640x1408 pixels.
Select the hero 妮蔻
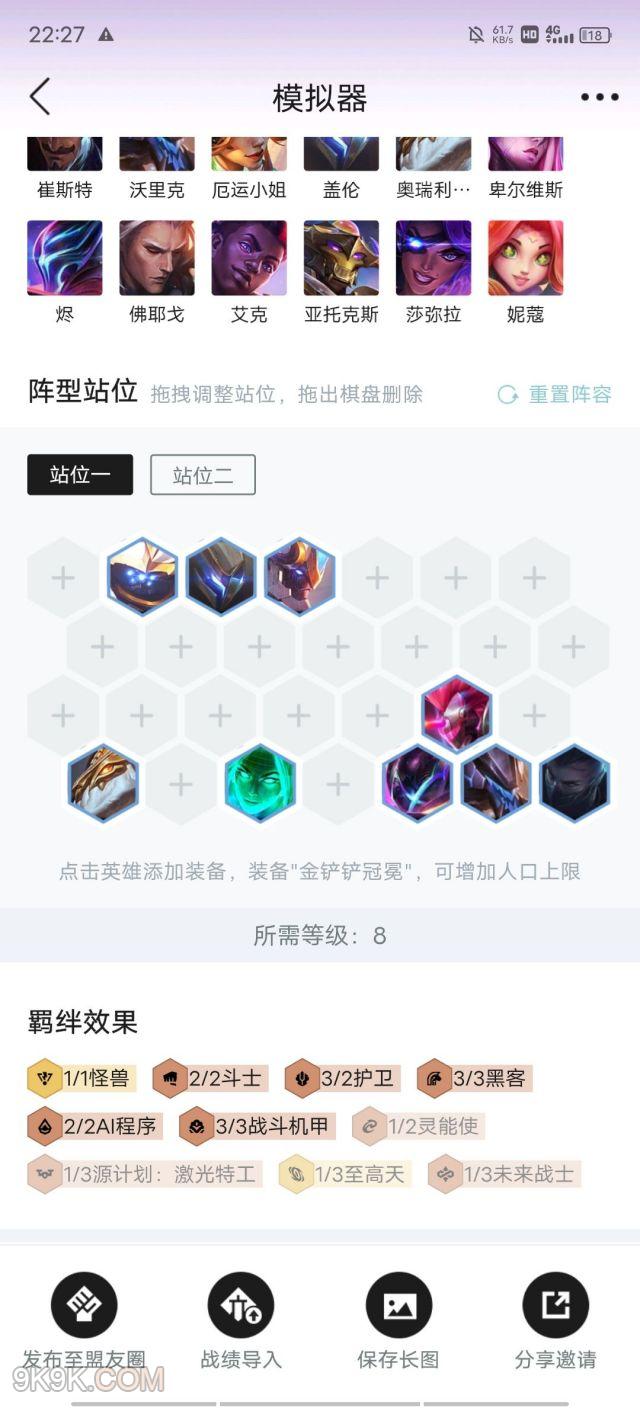[525, 258]
